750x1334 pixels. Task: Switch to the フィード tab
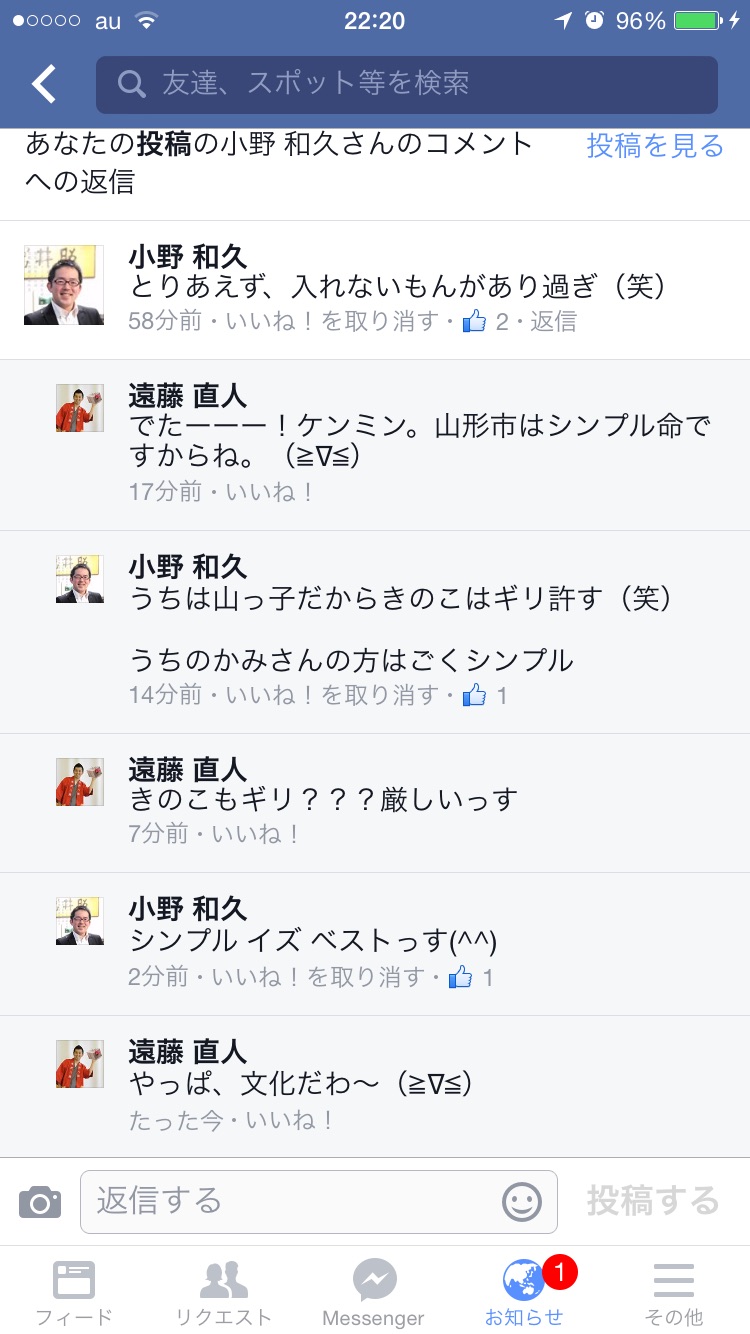pyautogui.click(x=74, y=1291)
